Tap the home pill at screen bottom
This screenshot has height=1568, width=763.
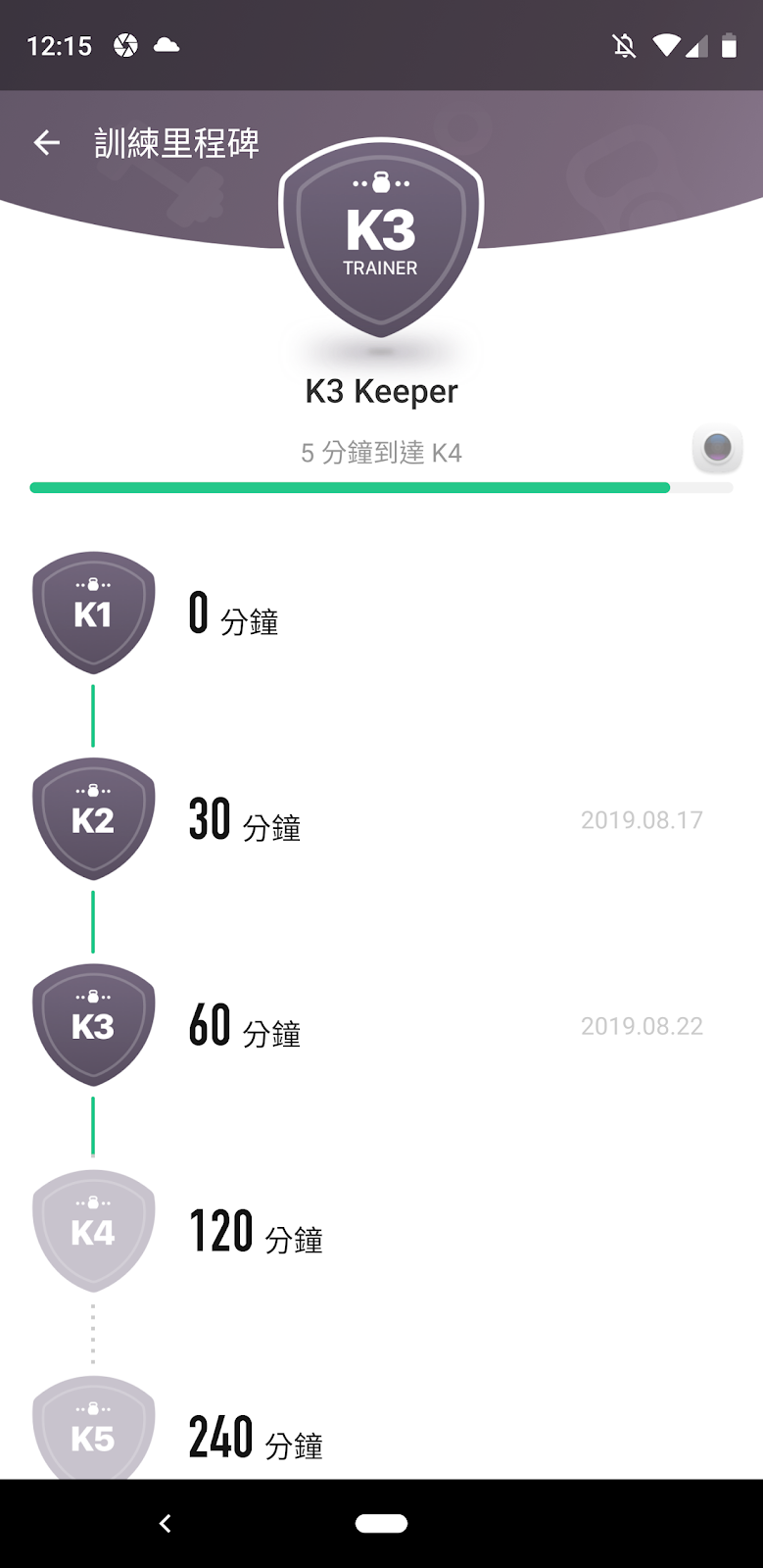(381, 1522)
